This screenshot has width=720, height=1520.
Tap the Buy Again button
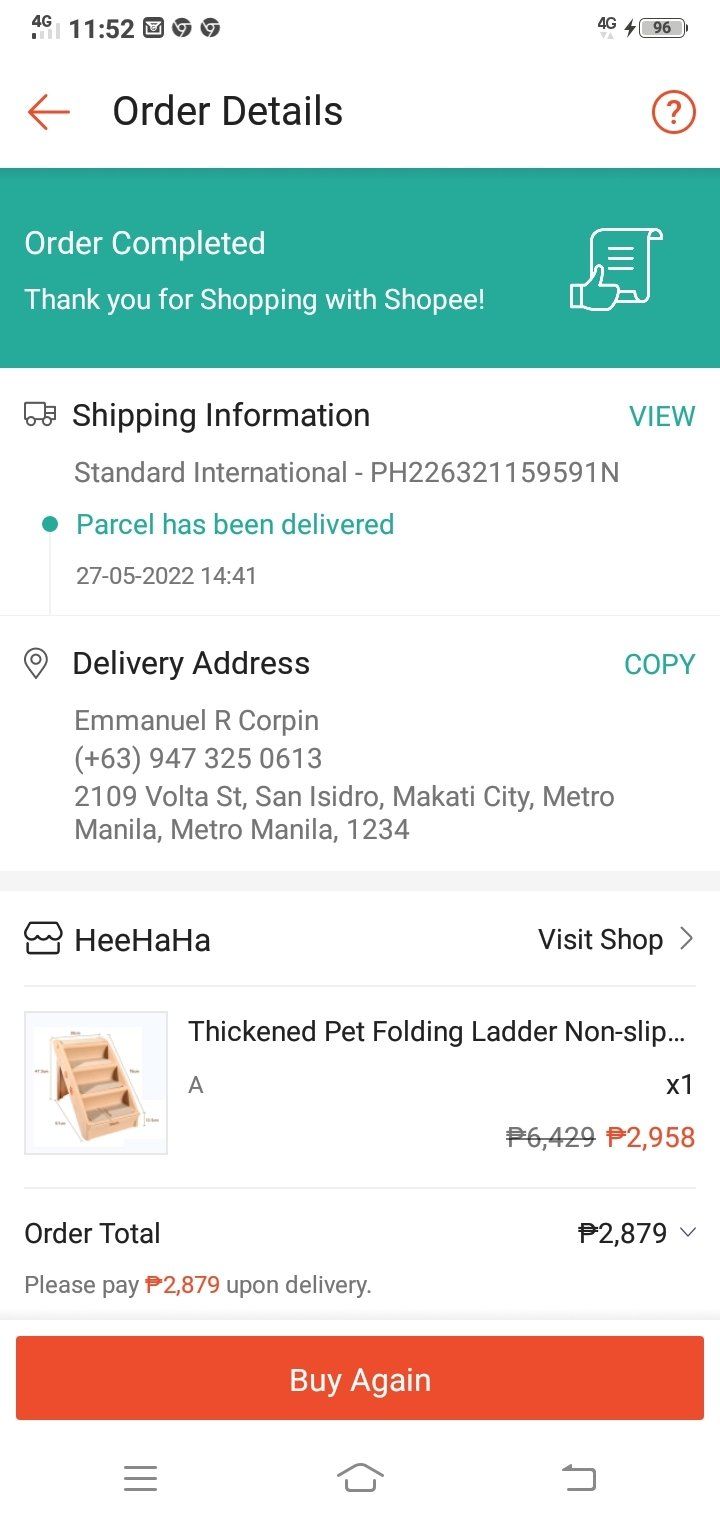point(360,1379)
